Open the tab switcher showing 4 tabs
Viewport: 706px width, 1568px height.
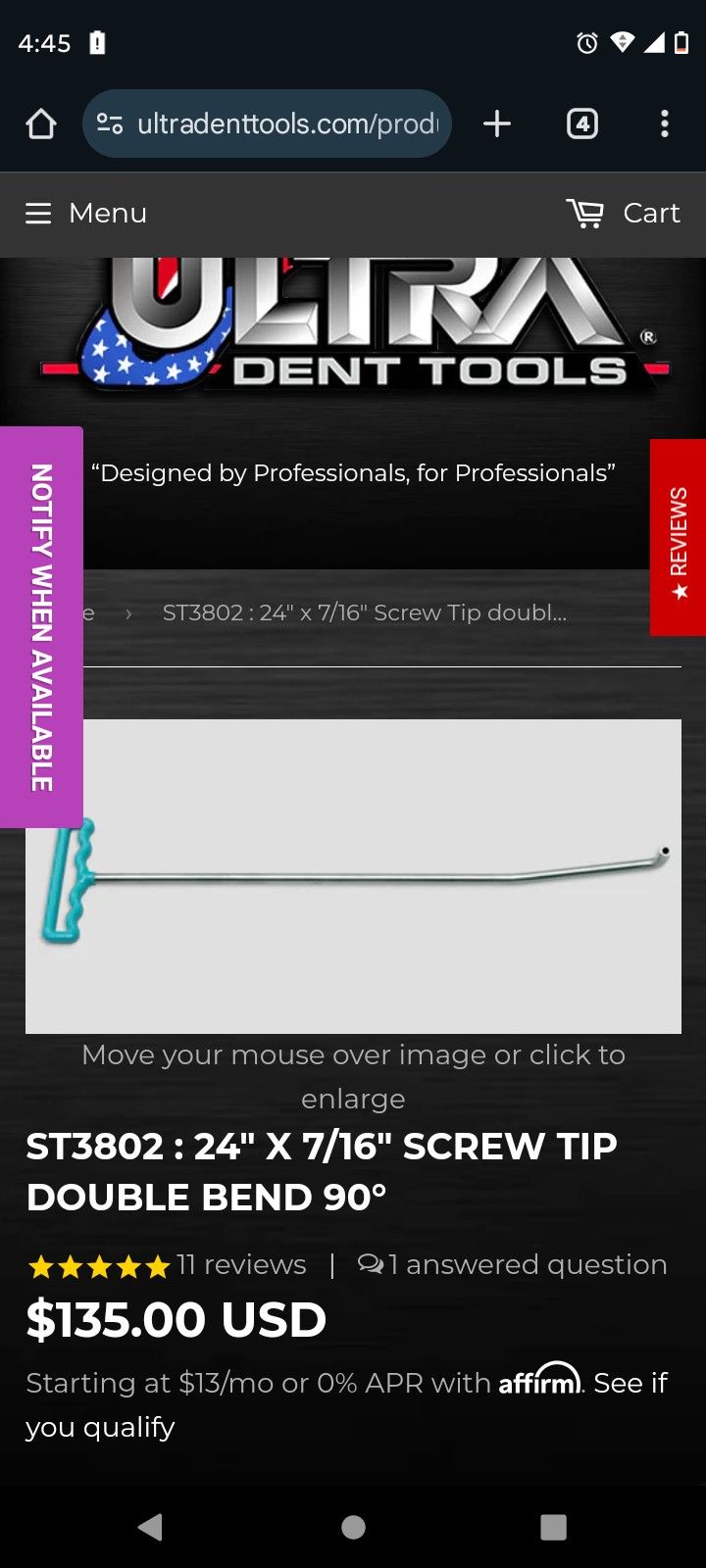point(581,123)
